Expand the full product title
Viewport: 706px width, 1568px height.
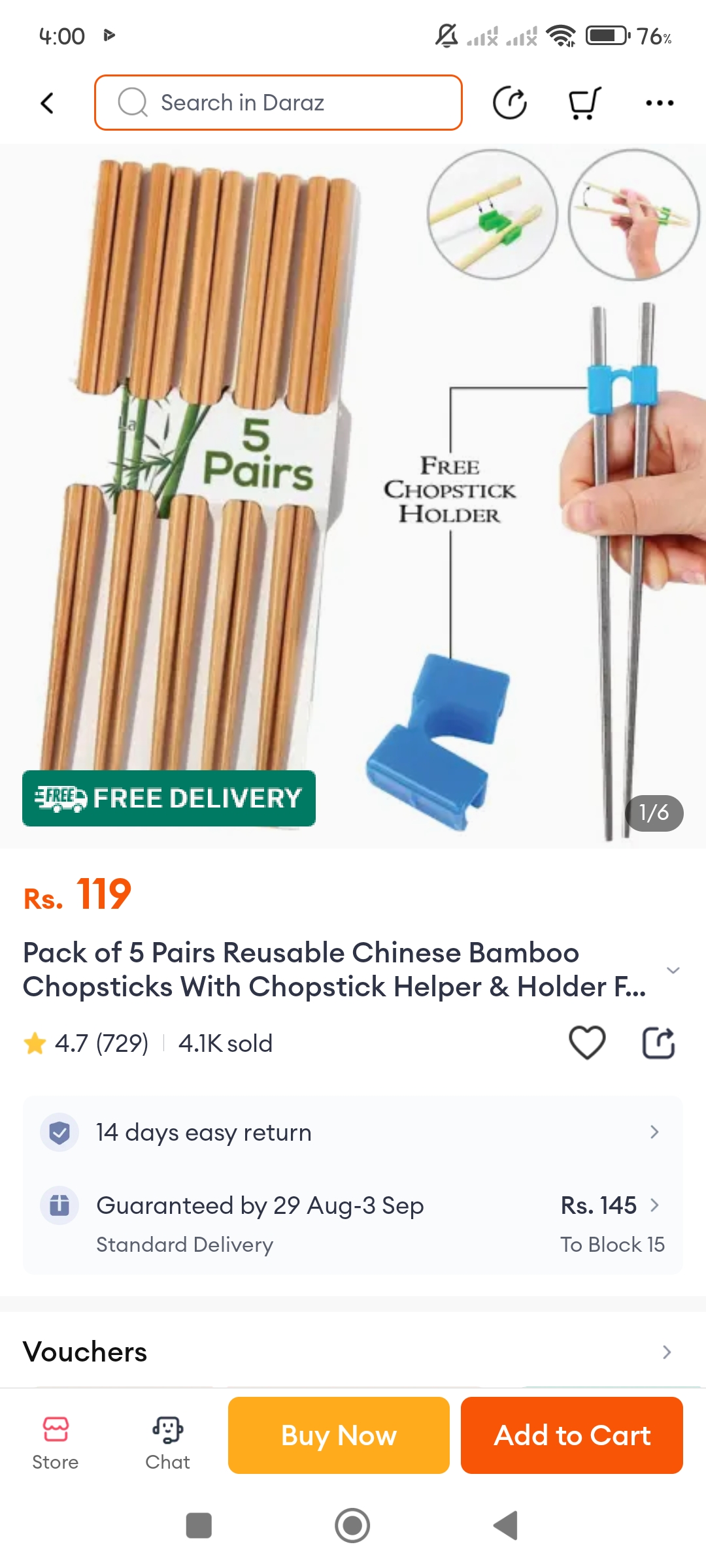tap(673, 970)
